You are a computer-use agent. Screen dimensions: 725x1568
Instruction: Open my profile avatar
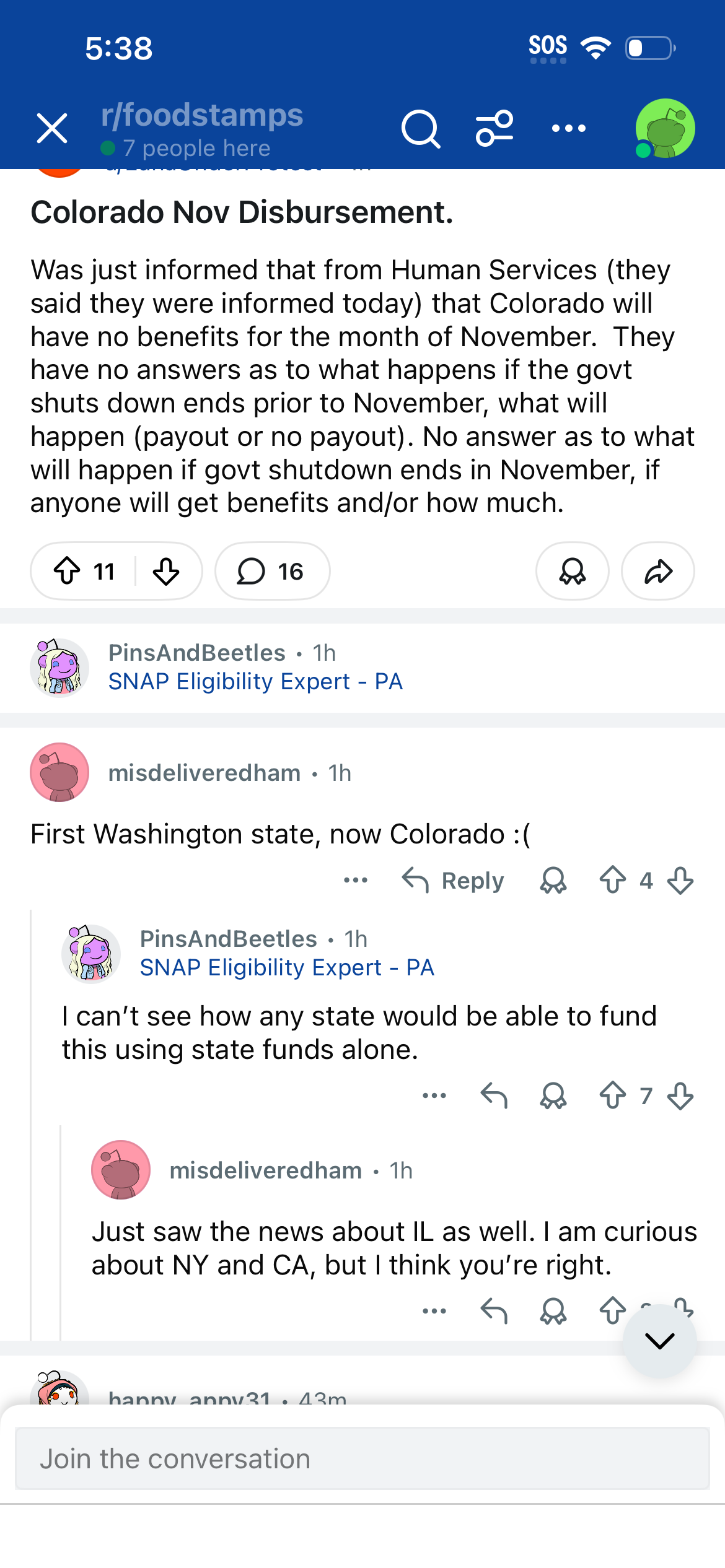[665, 129]
